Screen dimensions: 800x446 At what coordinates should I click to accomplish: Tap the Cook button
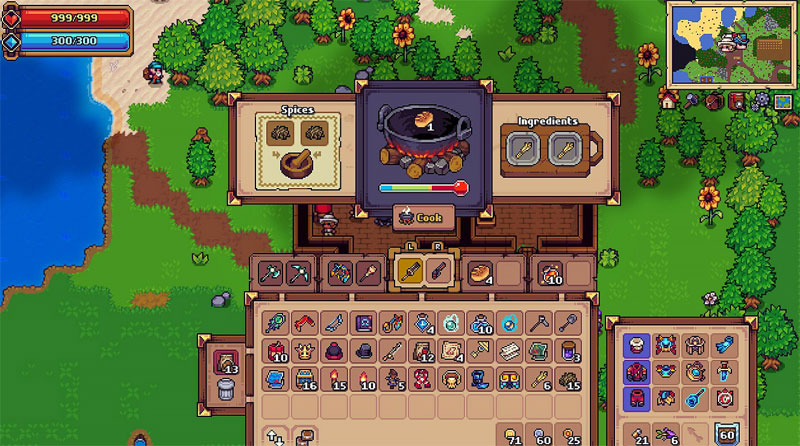click(422, 216)
